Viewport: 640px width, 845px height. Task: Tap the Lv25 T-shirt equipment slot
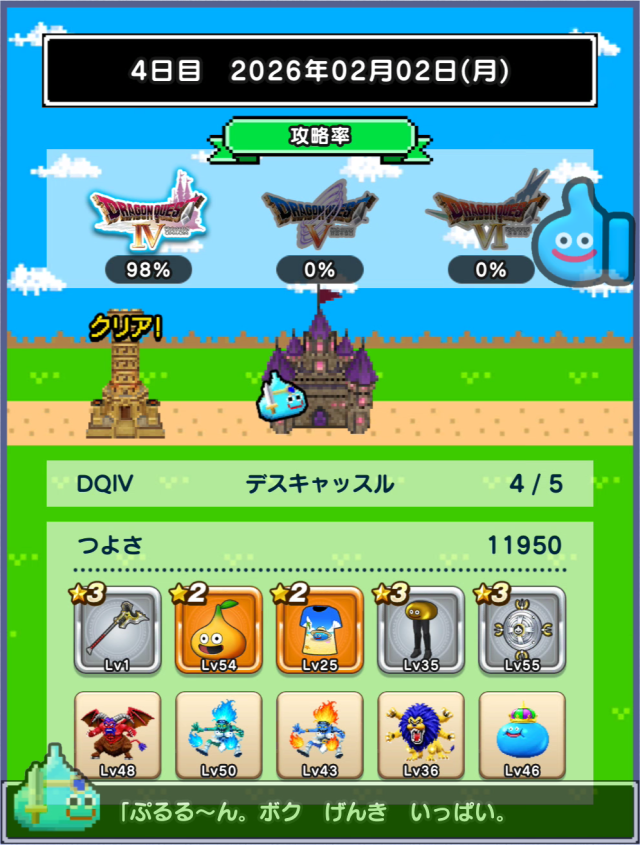[x=320, y=631]
